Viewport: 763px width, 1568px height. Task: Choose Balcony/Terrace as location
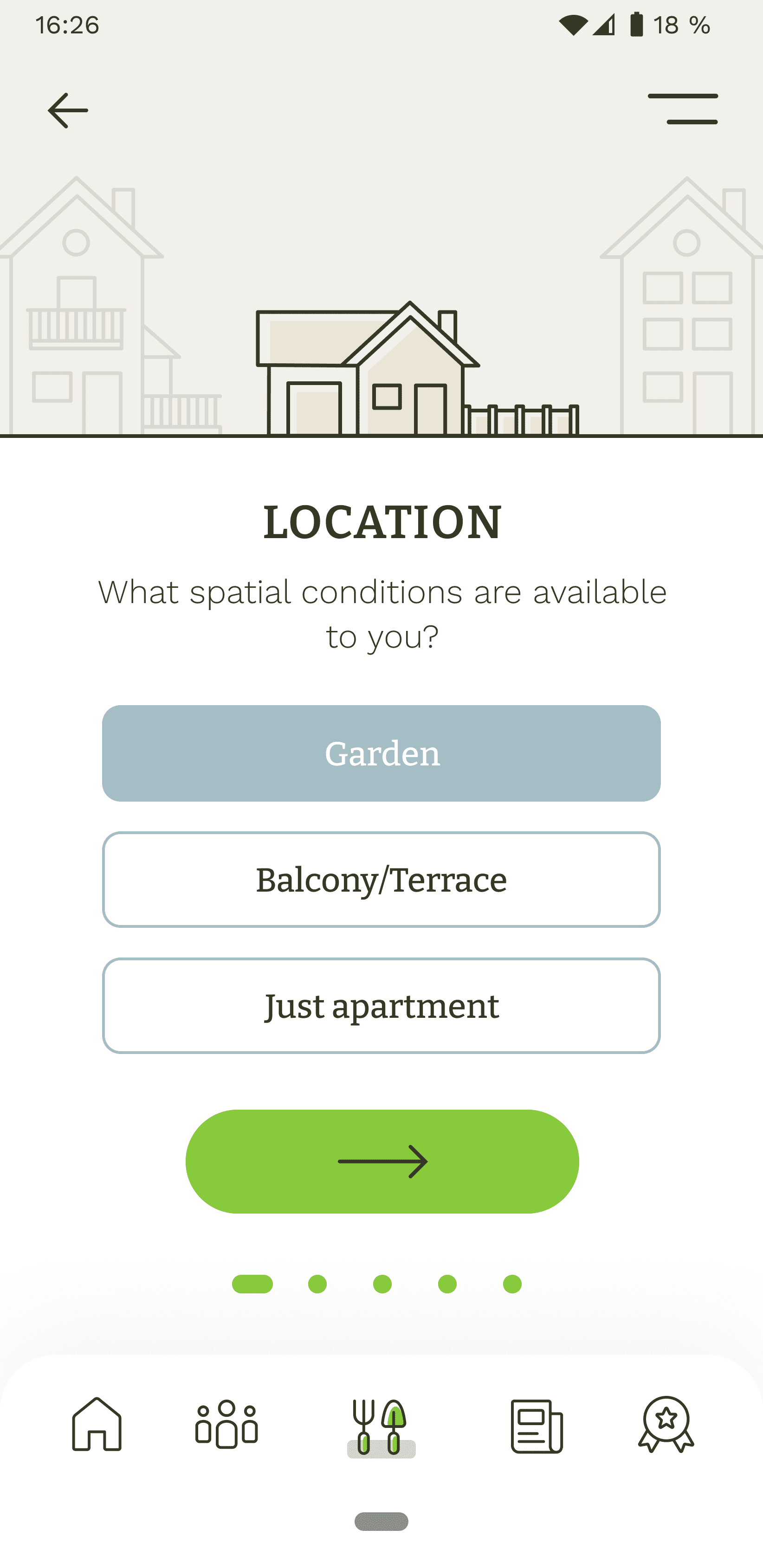click(x=381, y=880)
